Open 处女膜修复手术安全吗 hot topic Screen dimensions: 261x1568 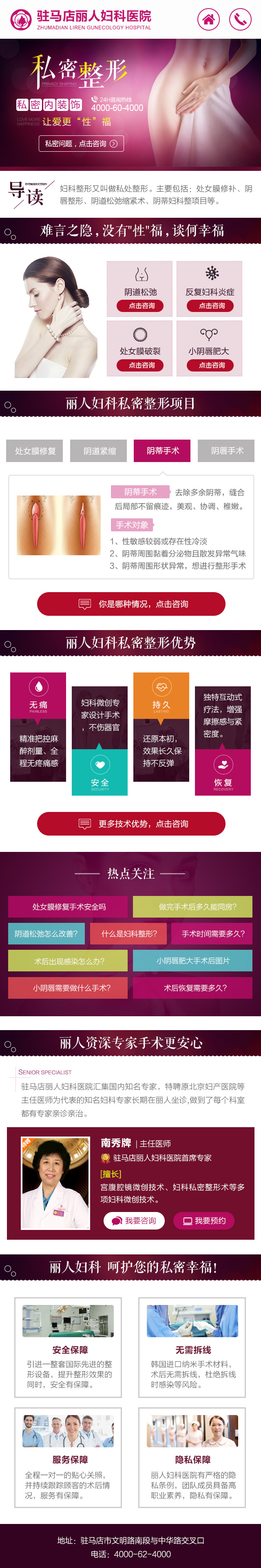coord(68,907)
